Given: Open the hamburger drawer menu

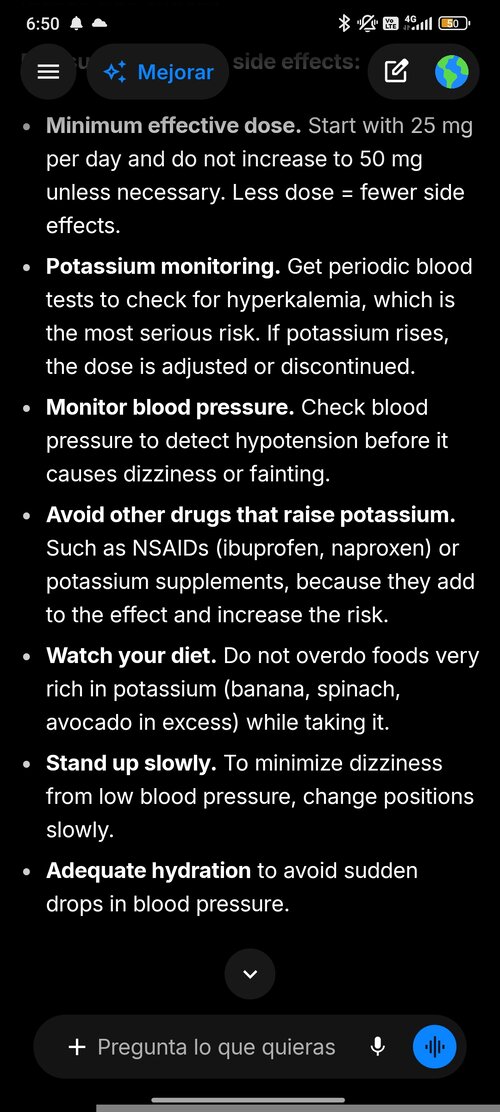Looking at the screenshot, I should (48, 72).
